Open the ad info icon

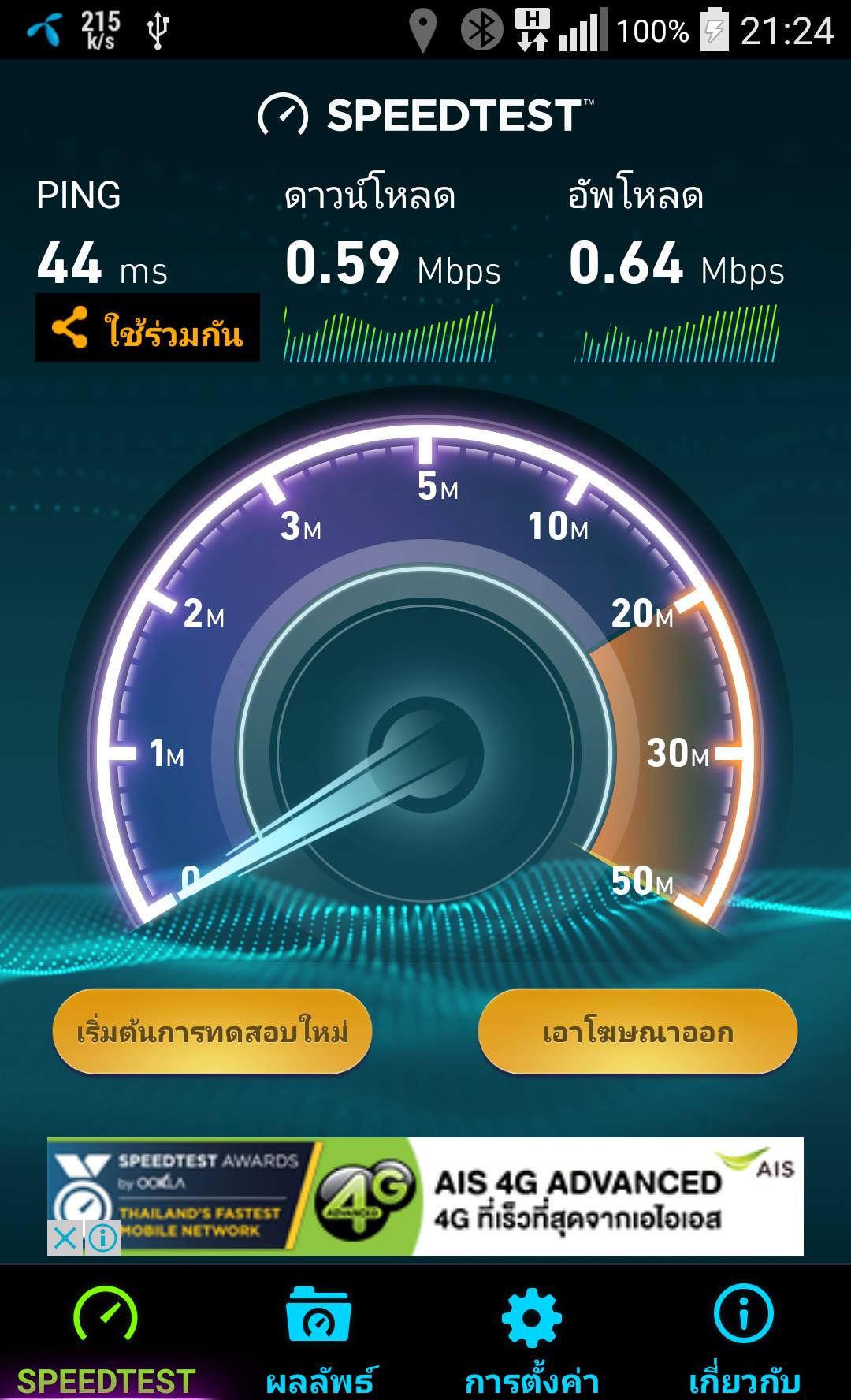click(x=102, y=1238)
